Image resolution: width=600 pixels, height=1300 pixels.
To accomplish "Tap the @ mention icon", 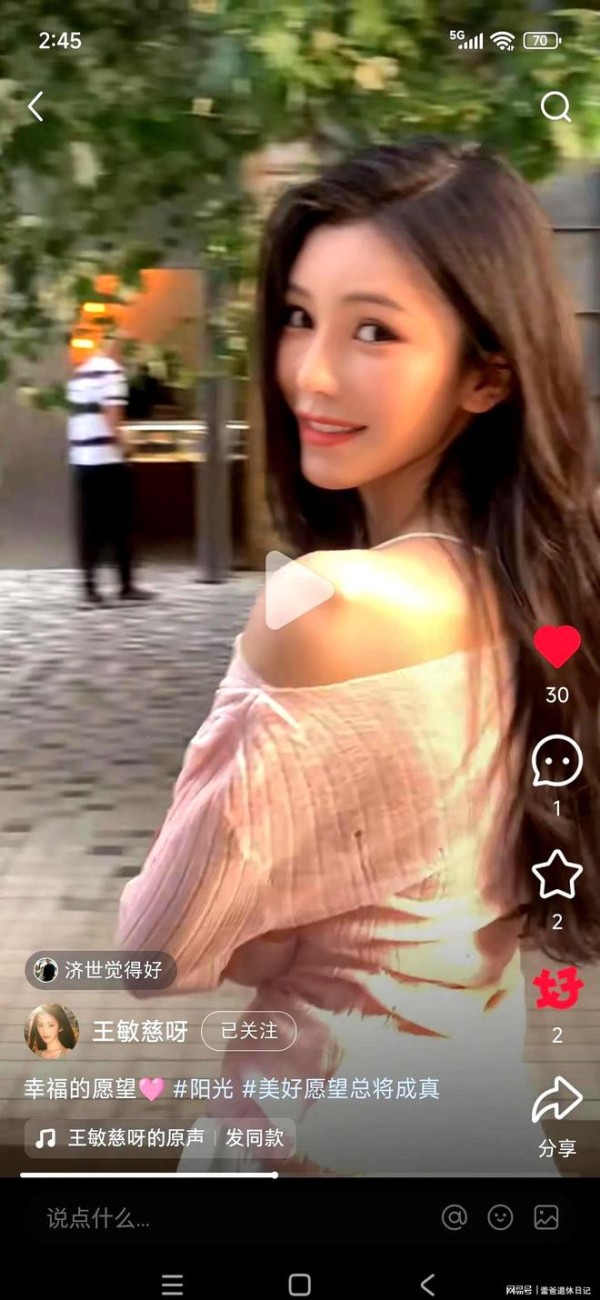I will (x=455, y=1217).
